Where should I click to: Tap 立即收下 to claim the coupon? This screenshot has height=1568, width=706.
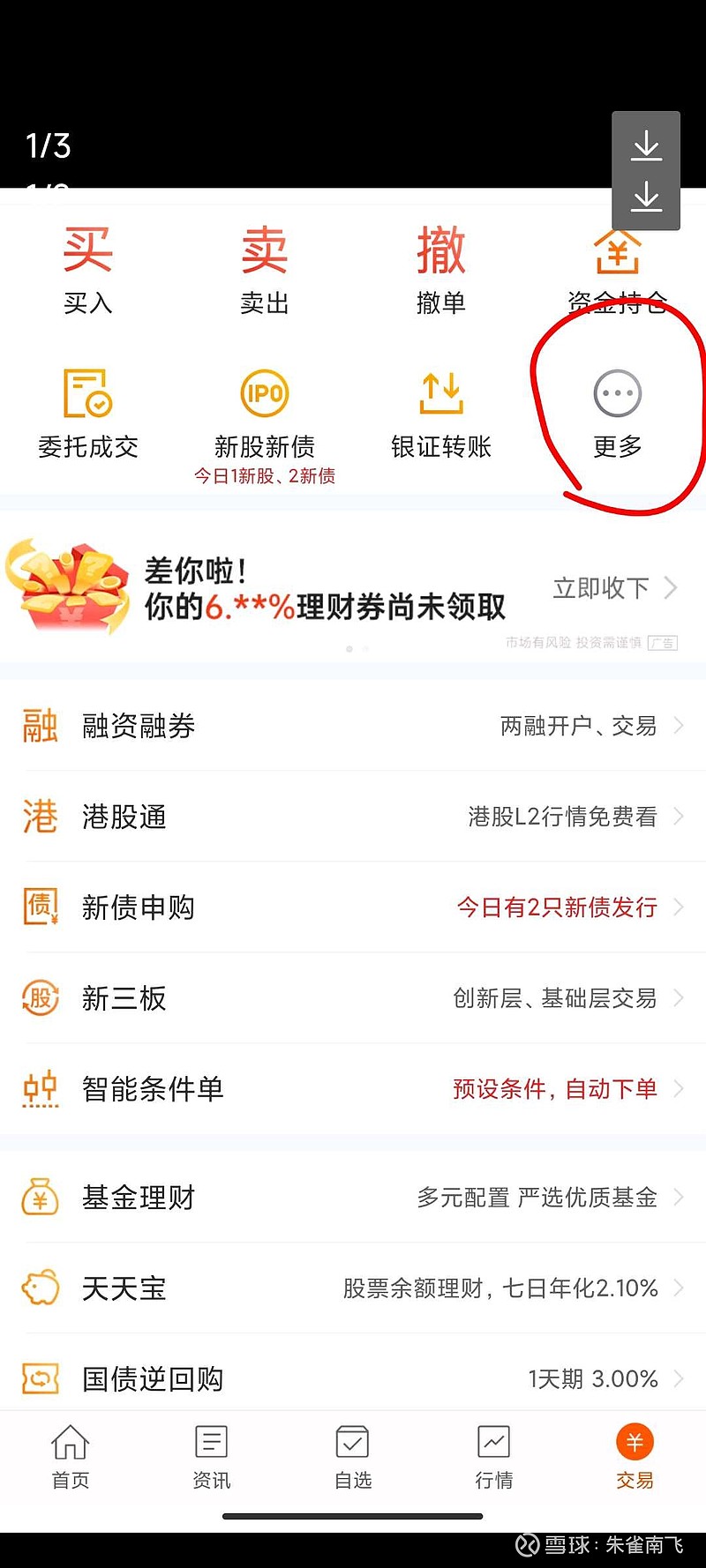click(x=604, y=588)
